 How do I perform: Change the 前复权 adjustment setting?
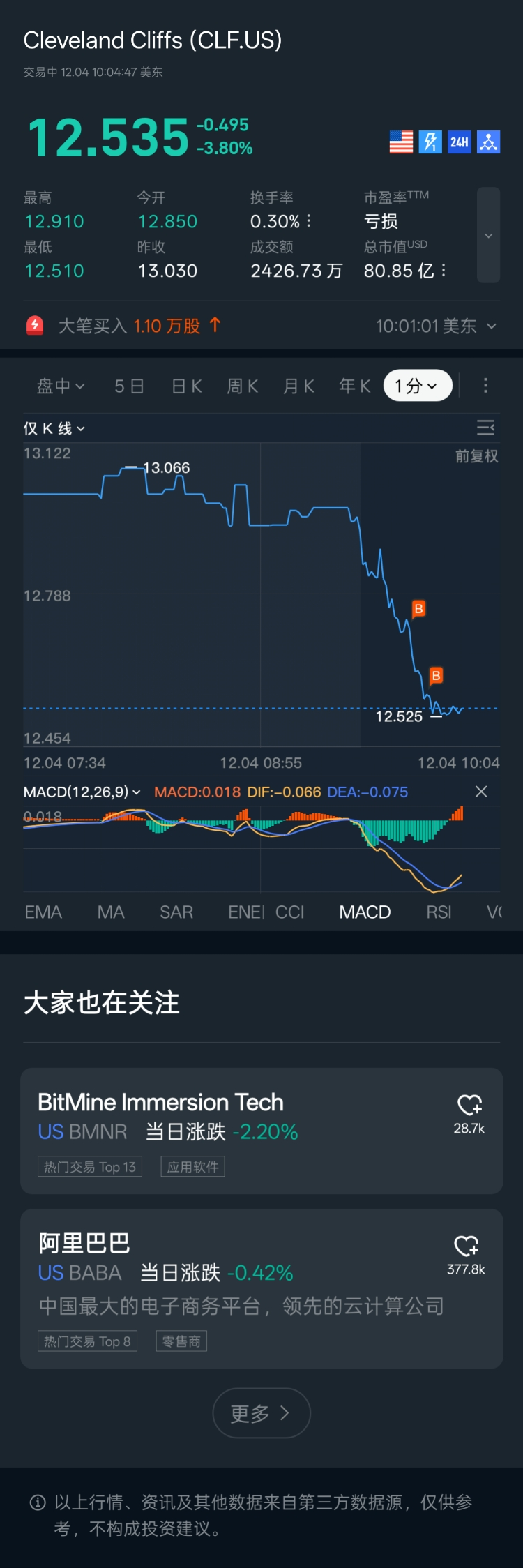tap(477, 456)
